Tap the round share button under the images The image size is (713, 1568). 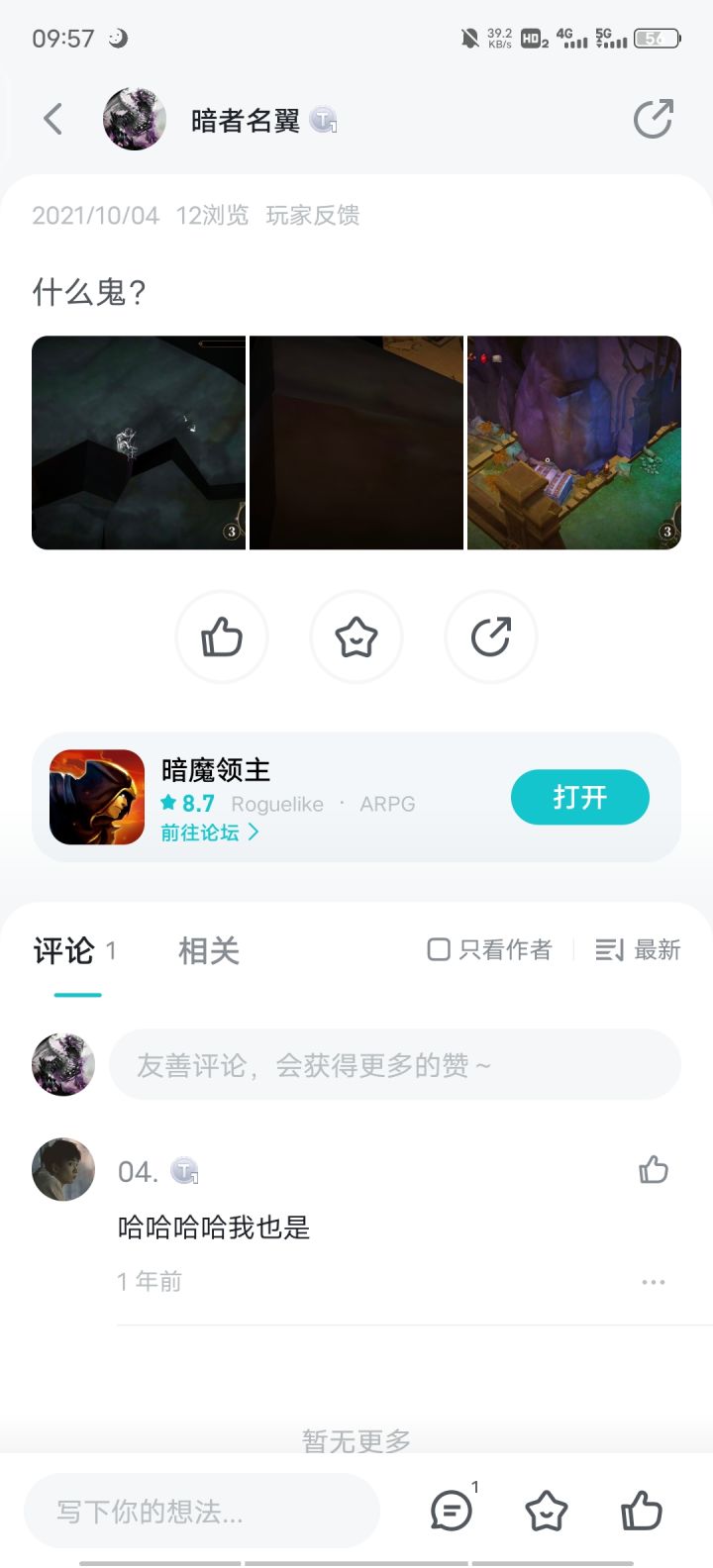[491, 637]
